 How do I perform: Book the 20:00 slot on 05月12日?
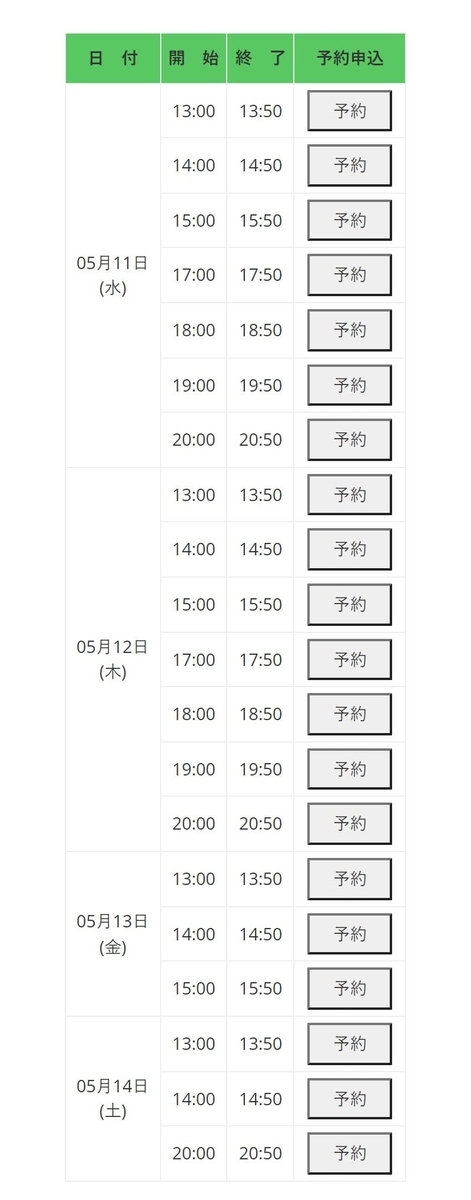[x=349, y=824]
